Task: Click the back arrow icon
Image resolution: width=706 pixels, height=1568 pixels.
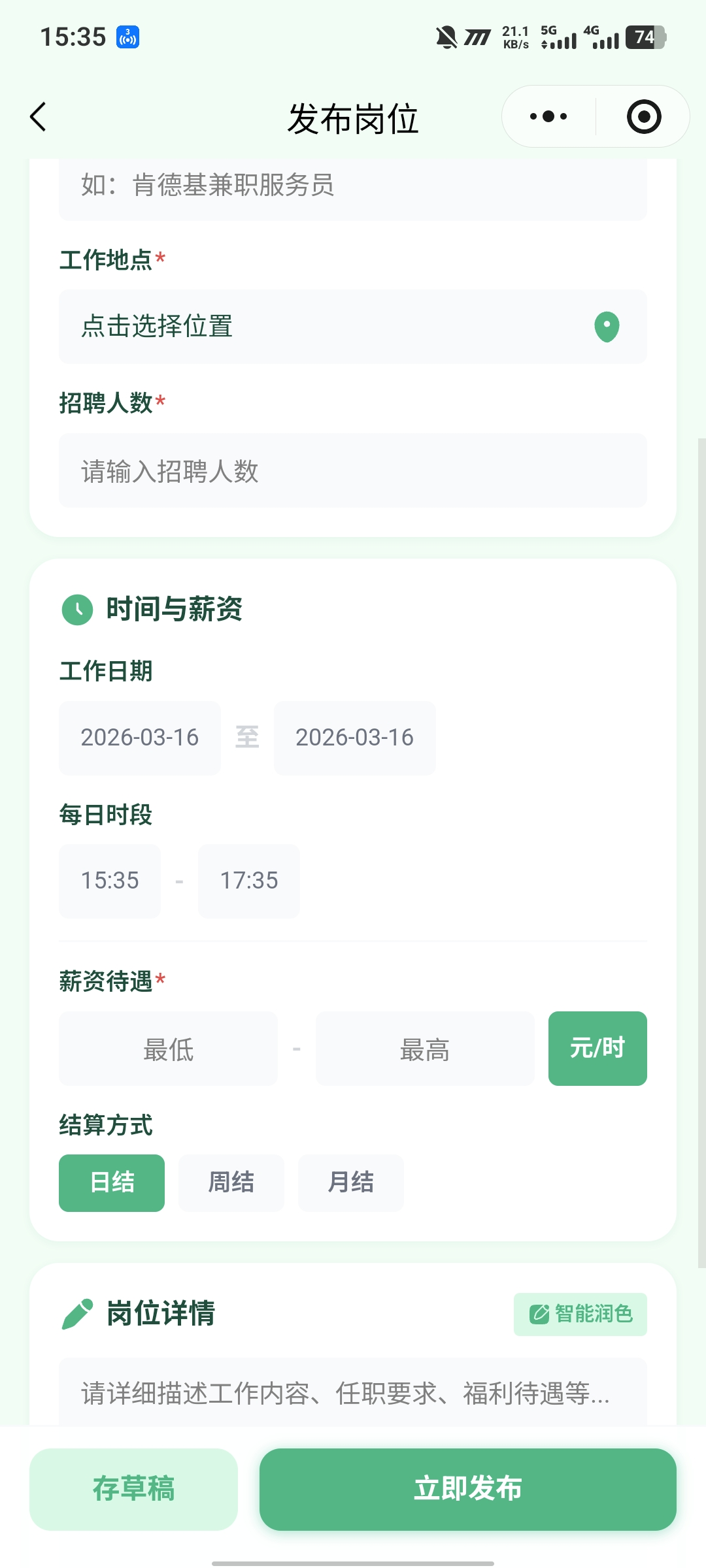Action: (x=37, y=117)
